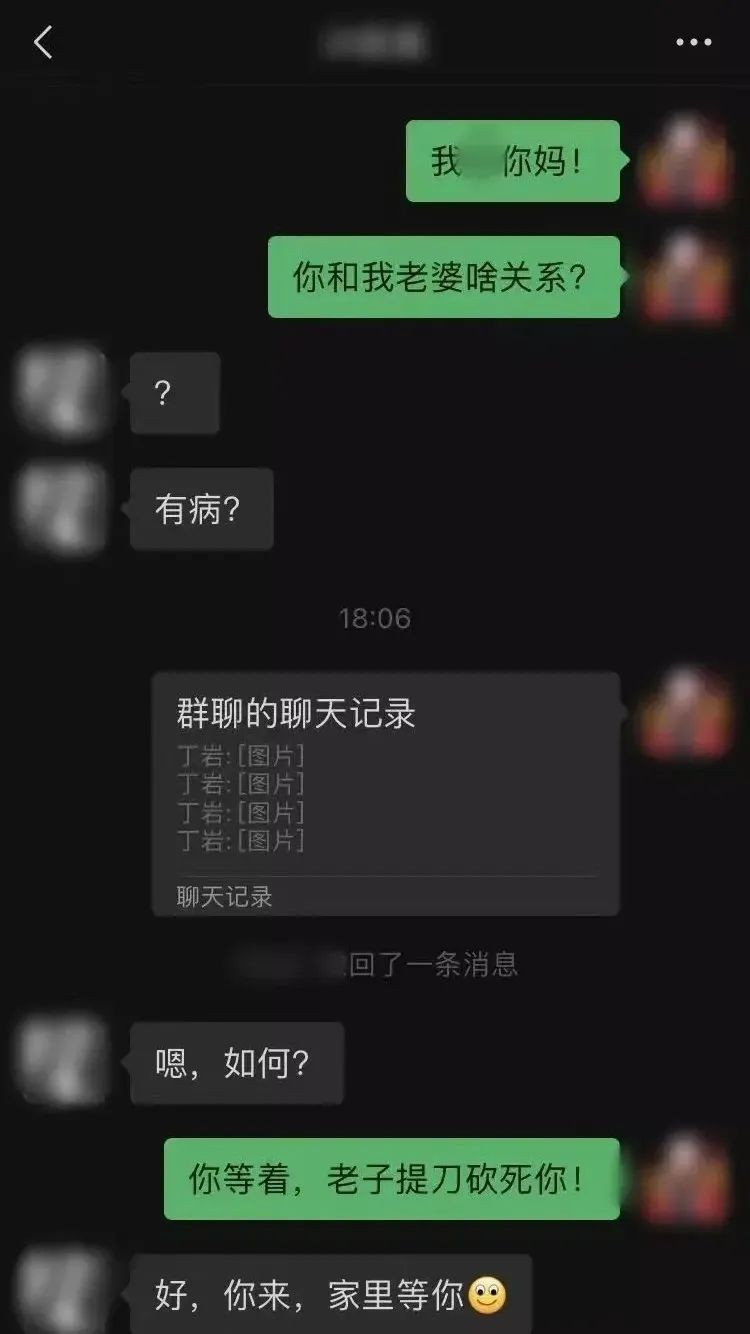Viewport: 750px width, 1334px height.
Task: Tap the sender avatar beside 你和我老婆啥关系？
Action: pos(685,277)
